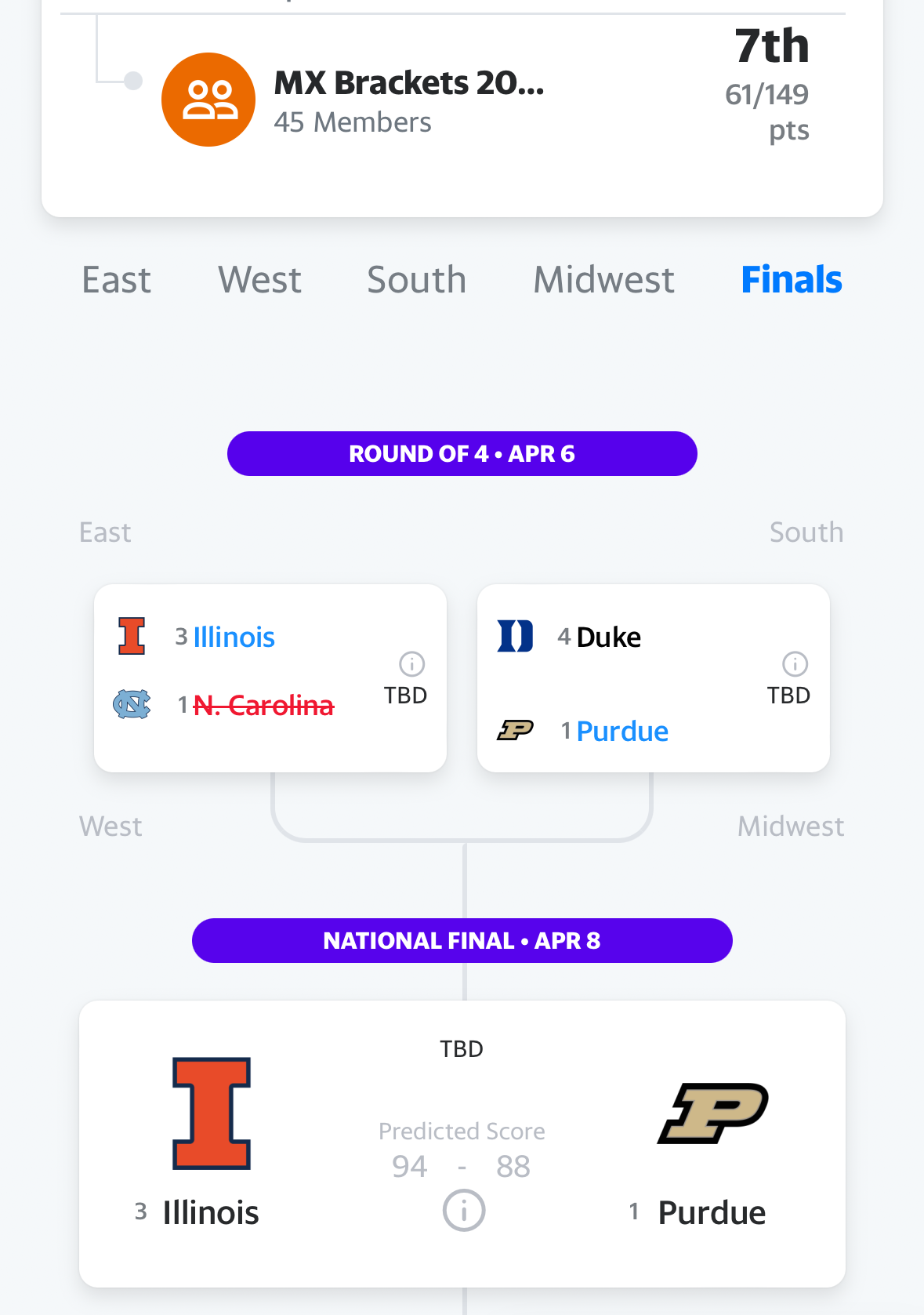The height and width of the screenshot is (1315, 924).
Task: View the Illinois vs N. Carolina matchup card
Action: pyautogui.click(x=270, y=677)
